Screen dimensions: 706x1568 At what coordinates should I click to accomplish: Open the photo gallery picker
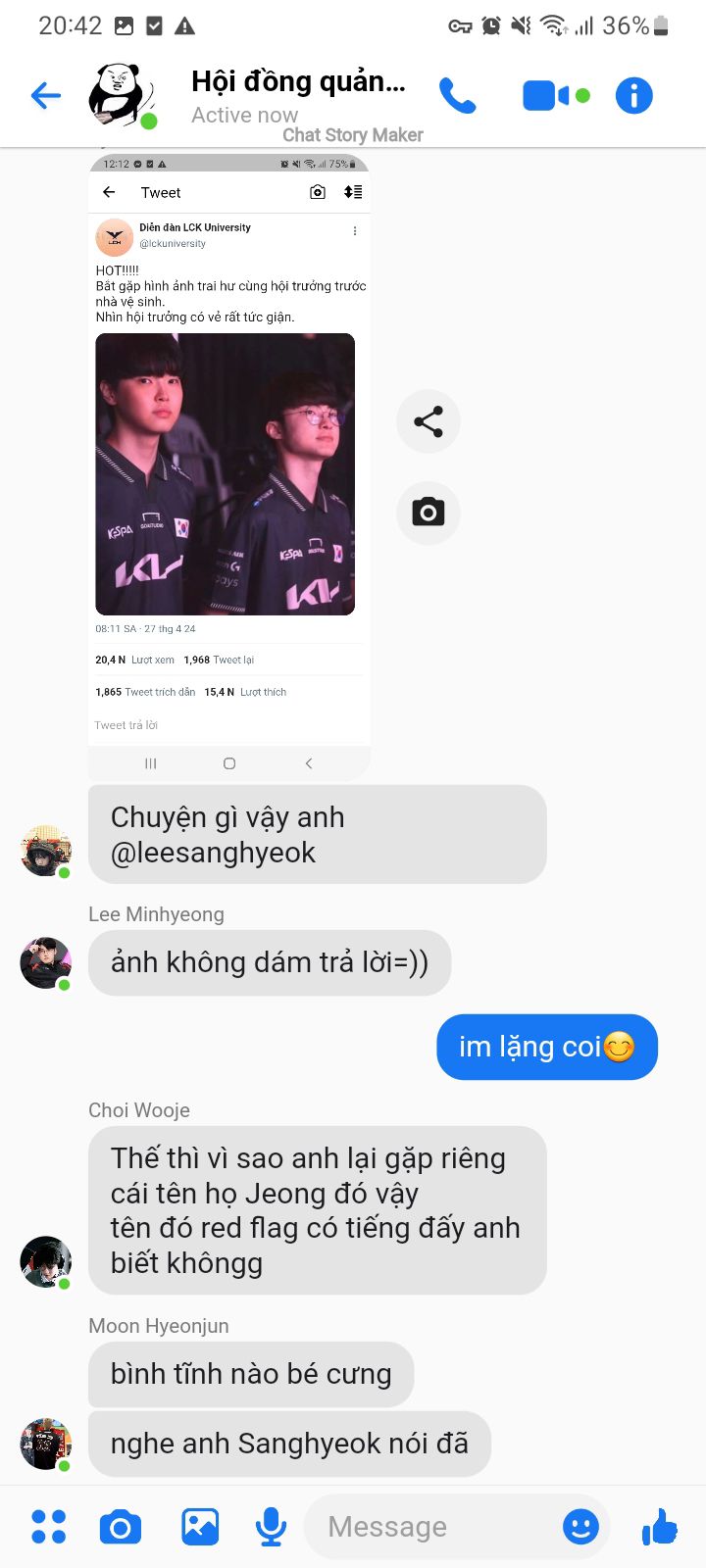pyautogui.click(x=200, y=1527)
